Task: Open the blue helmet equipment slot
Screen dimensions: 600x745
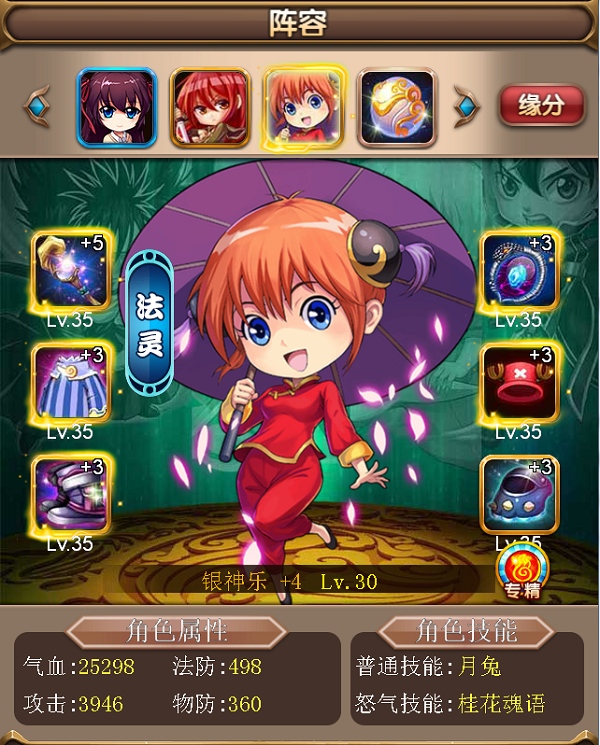Action: point(520,494)
